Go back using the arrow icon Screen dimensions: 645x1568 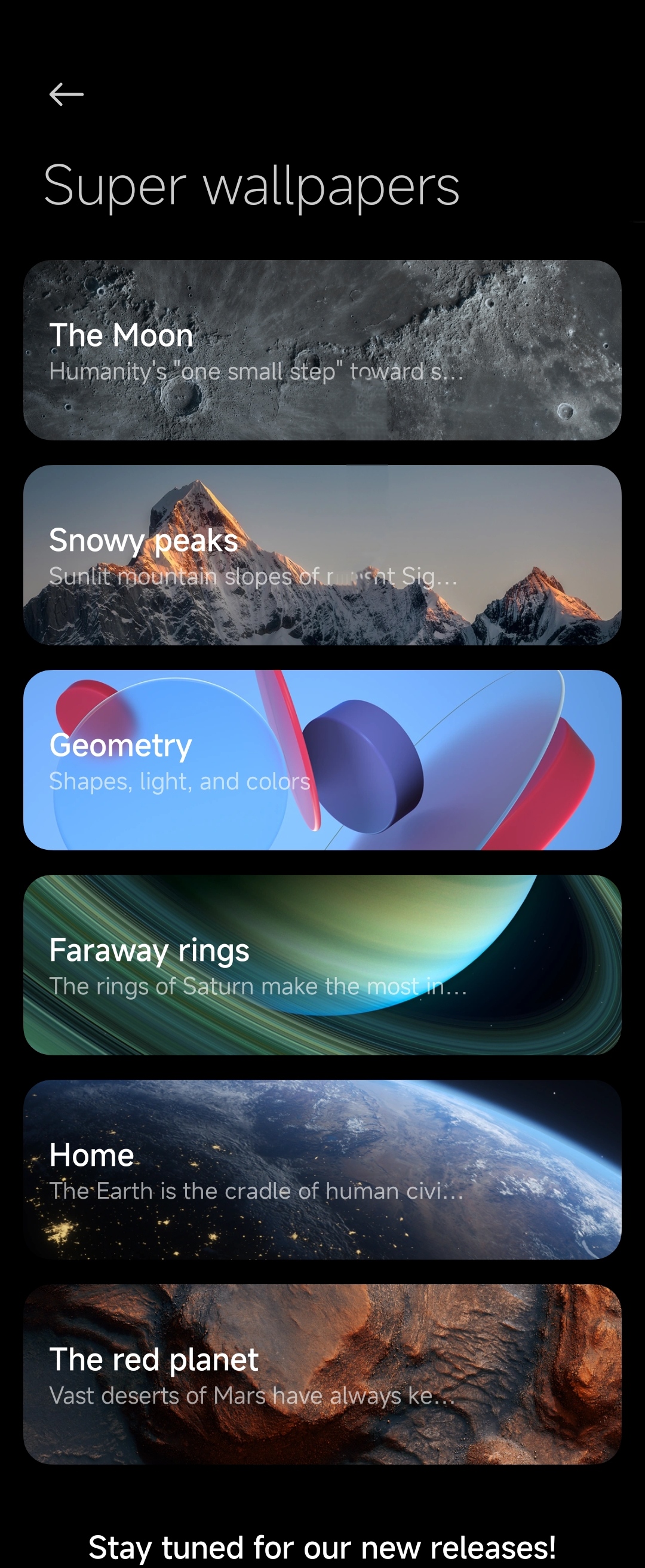tap(66, 94)
